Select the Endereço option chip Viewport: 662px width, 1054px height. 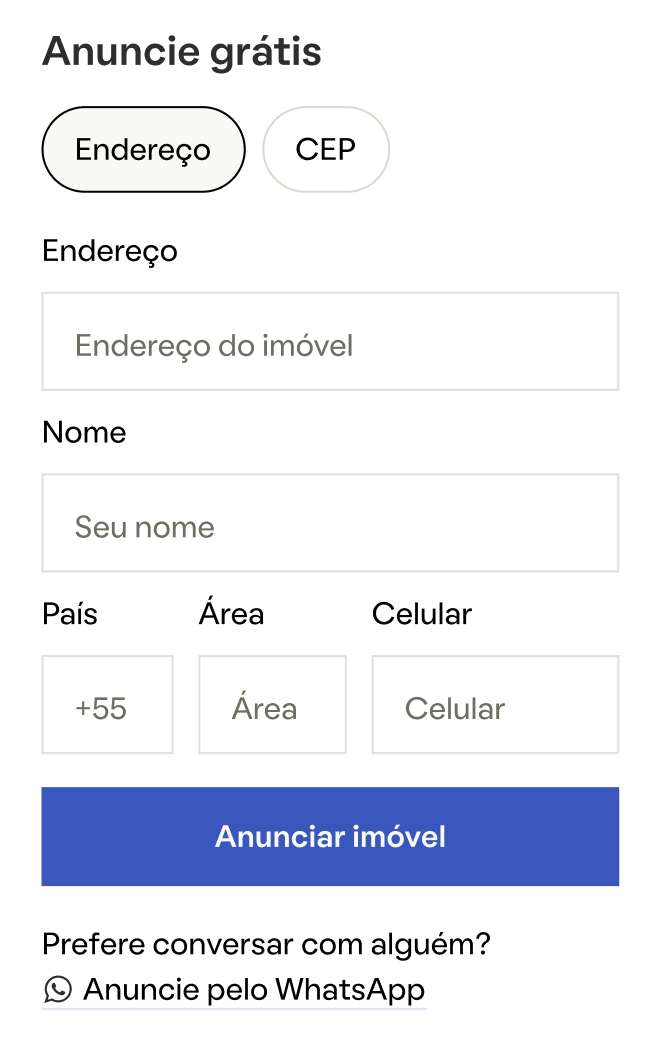(x=143, y=150)
